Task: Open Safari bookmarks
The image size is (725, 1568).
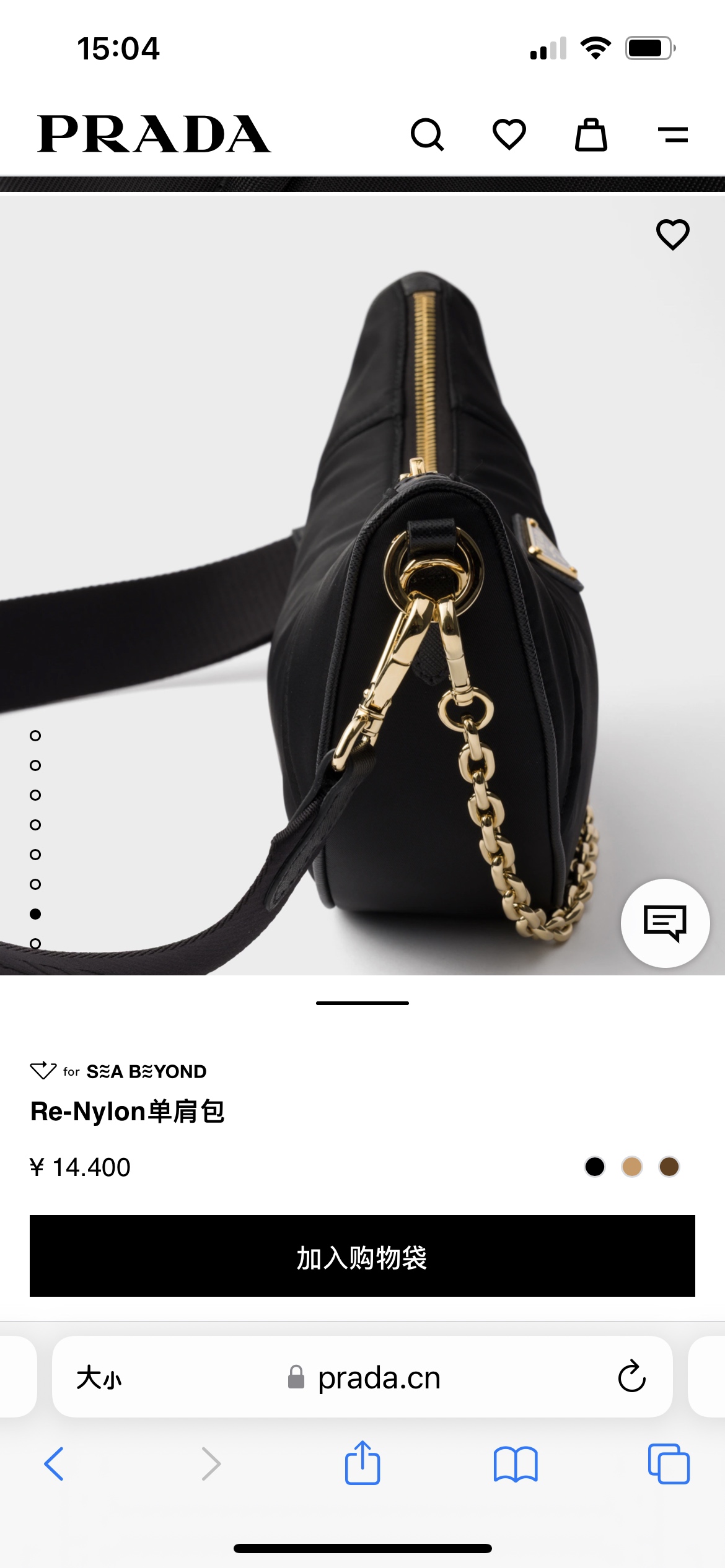Action: tap(516, 1464)
